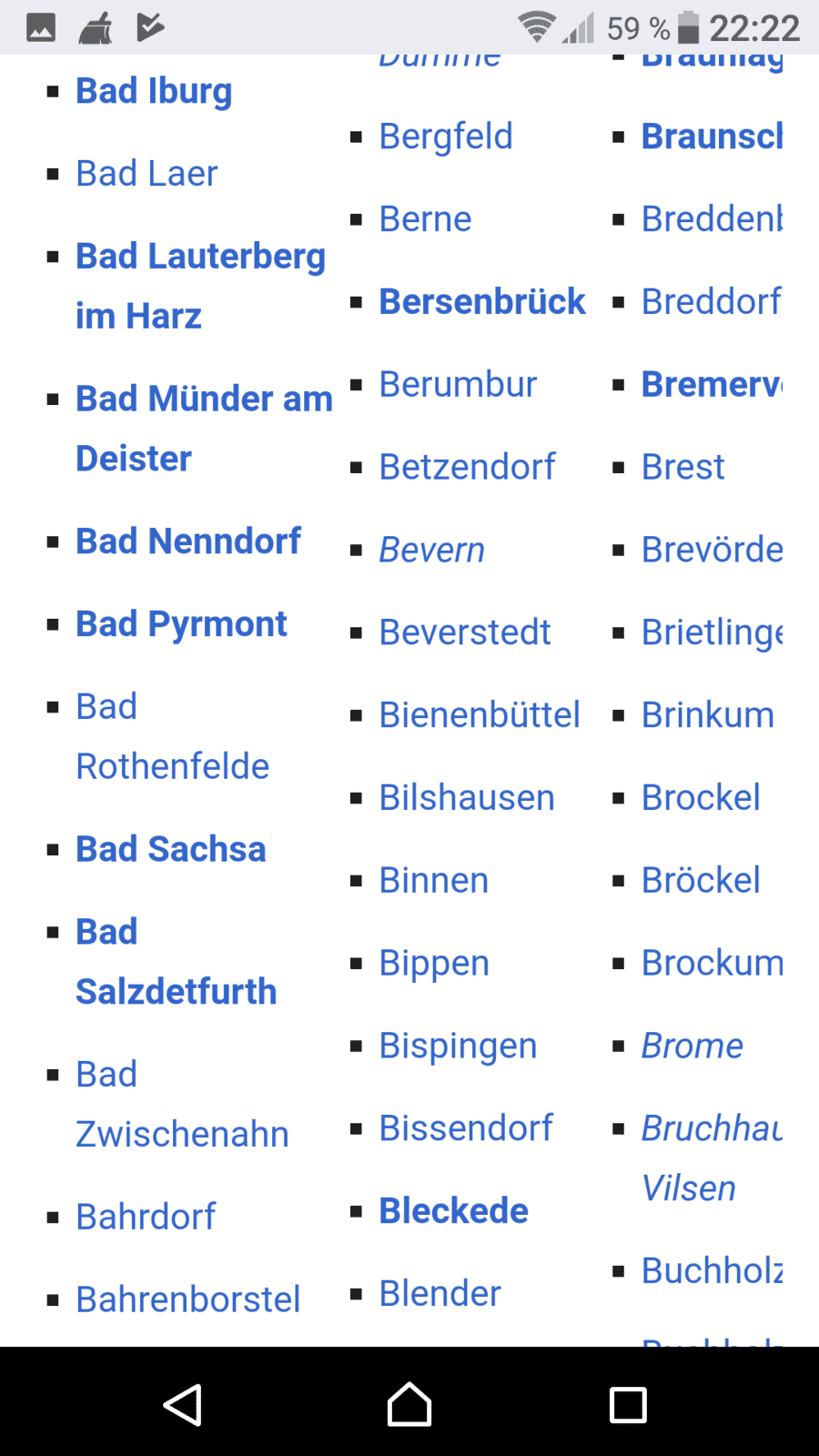
Task: Open the Bispingen link
Action: coord(458,1047)
